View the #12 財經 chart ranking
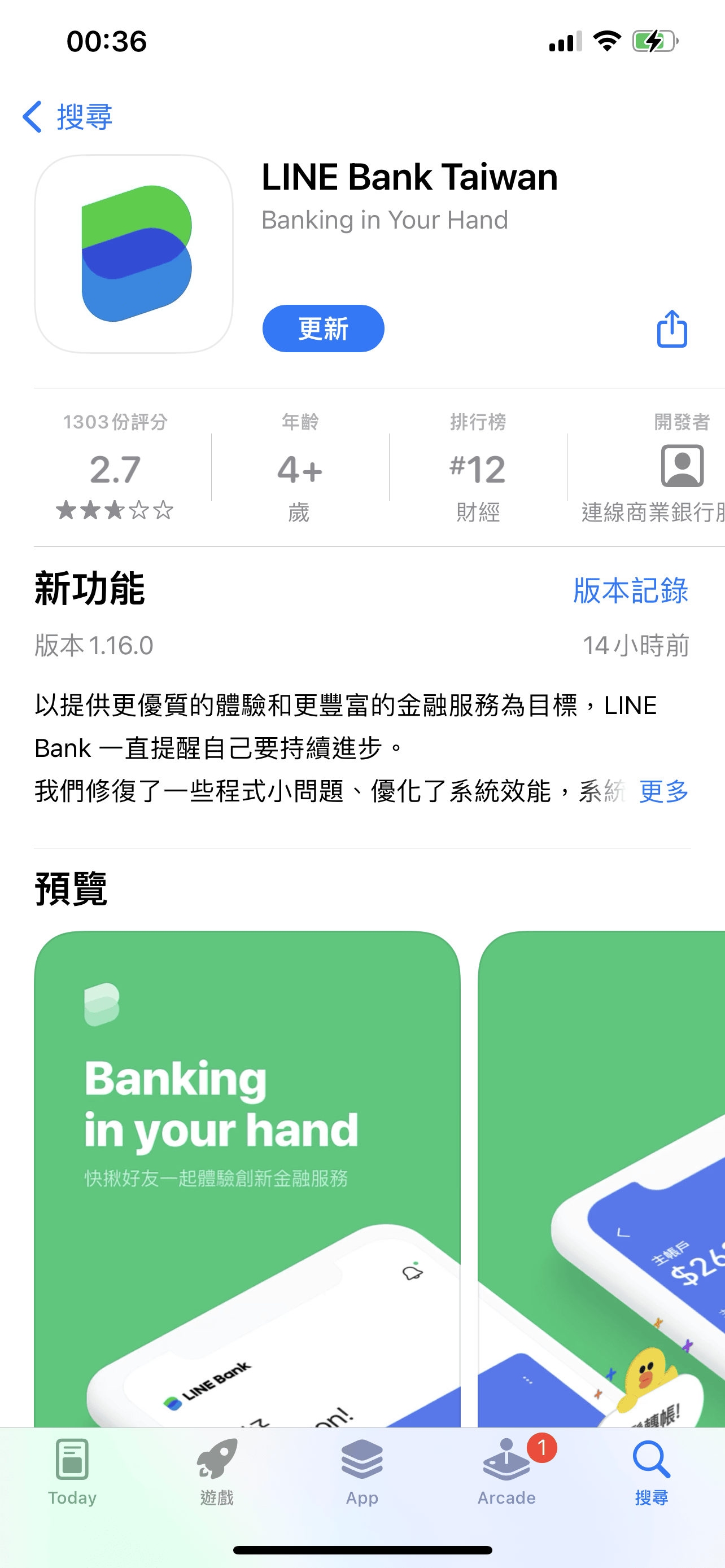Screen dimensions: 725x1568 click(478, 467)
